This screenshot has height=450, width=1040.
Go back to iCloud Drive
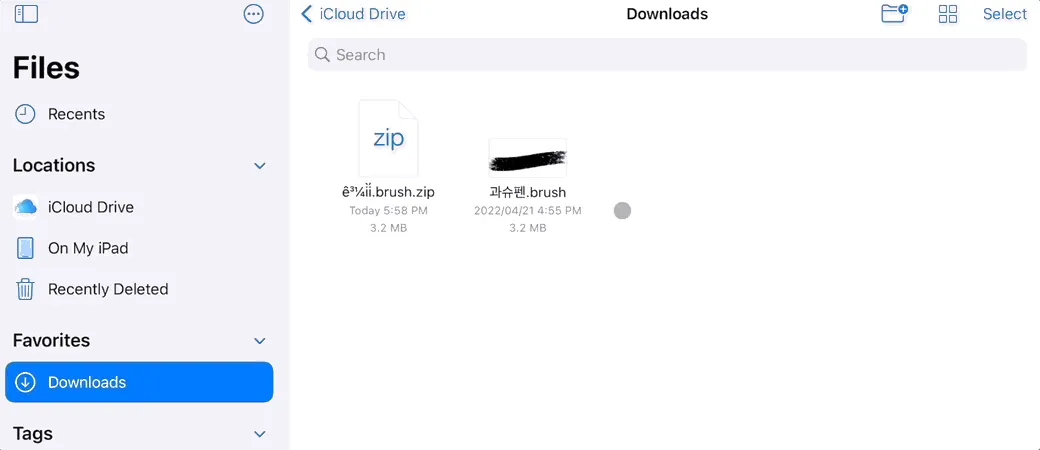point(354,14)
